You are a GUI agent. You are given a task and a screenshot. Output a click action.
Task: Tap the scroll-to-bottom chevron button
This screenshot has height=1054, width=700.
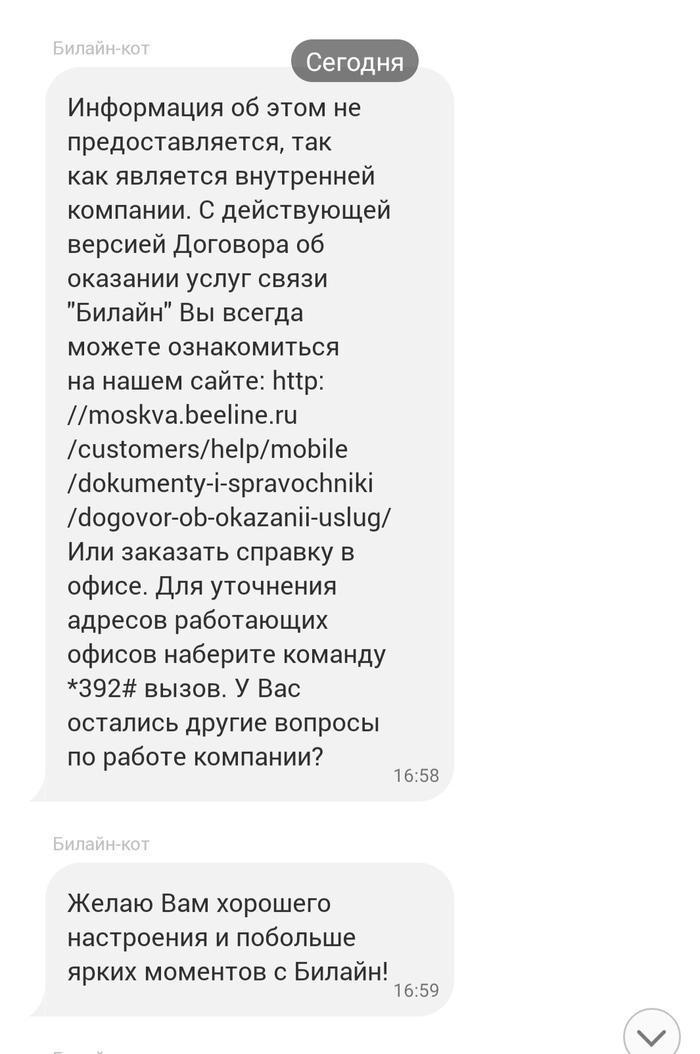pos(651,1031)
